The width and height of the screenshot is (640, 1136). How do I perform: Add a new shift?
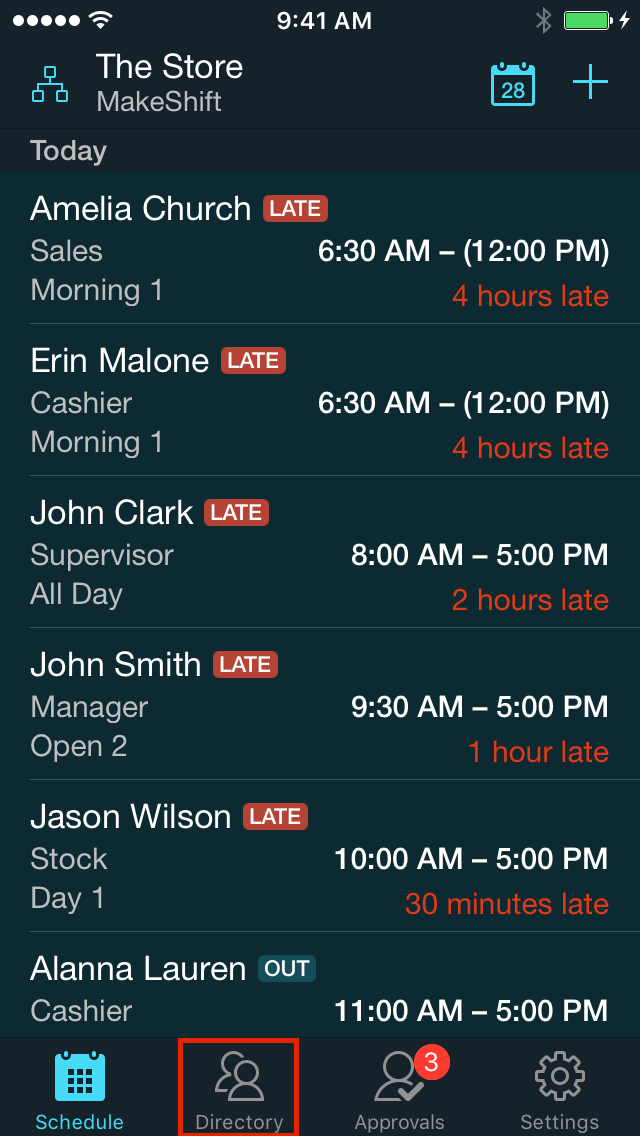click(590, 83)
